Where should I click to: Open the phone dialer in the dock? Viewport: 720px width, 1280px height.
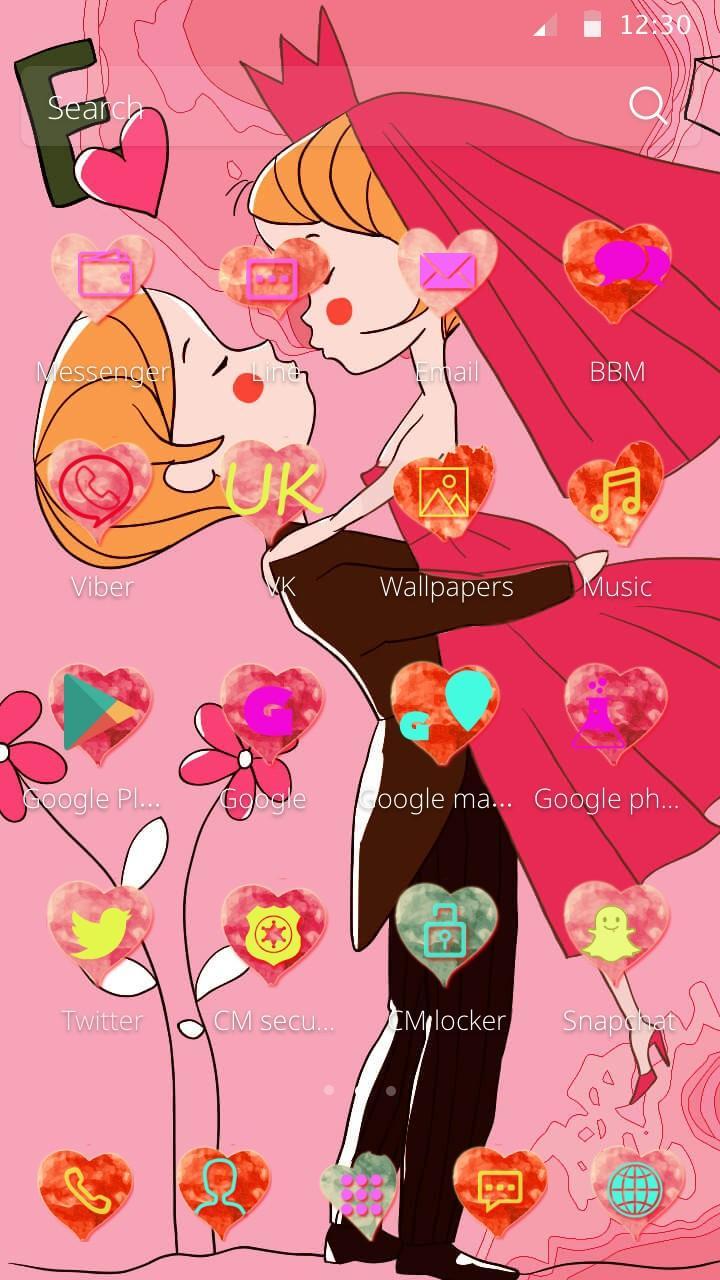click(85, 1191)
